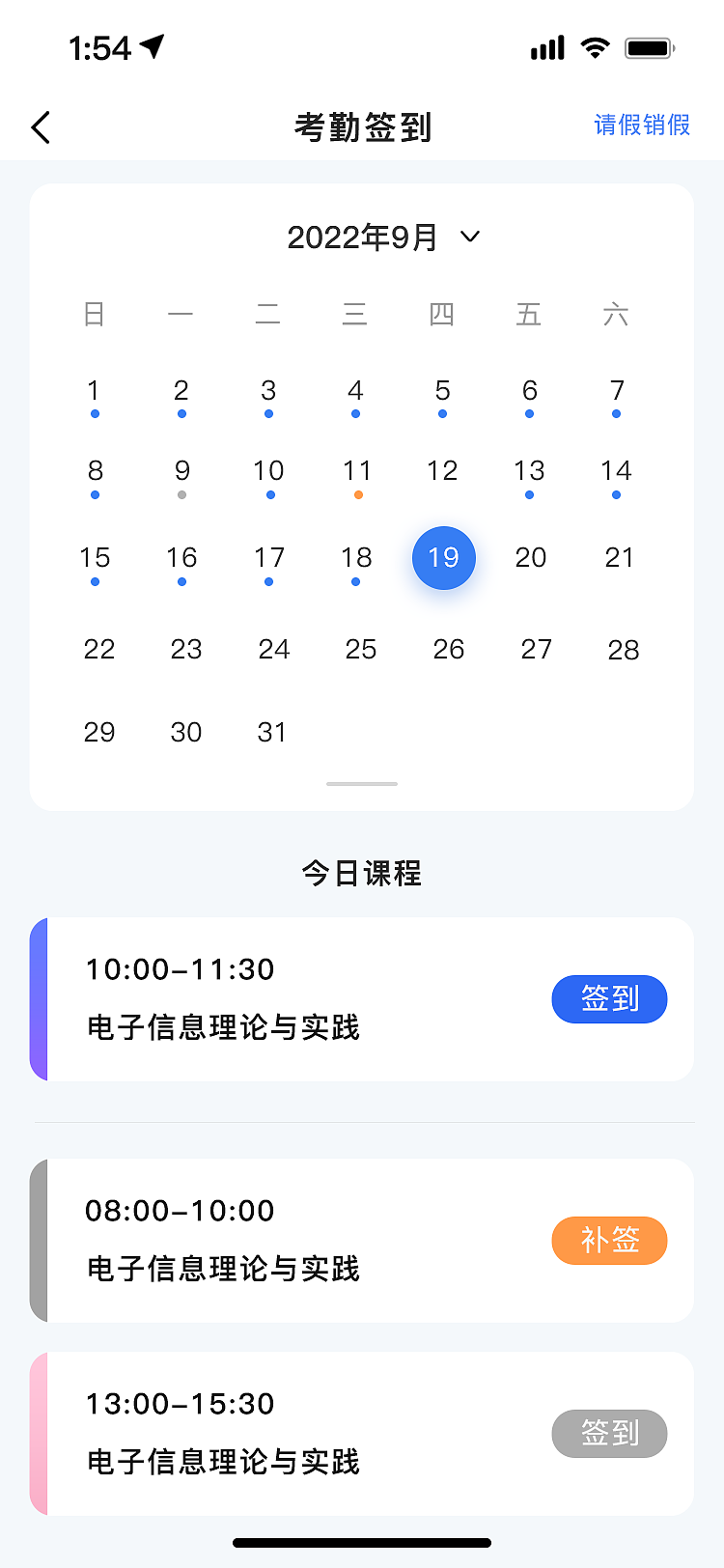Click the Wi-Fi icon in the status bar
The height and width of the screenshot is (1568, 724).
pyautogui.click(x=596, y=46)
